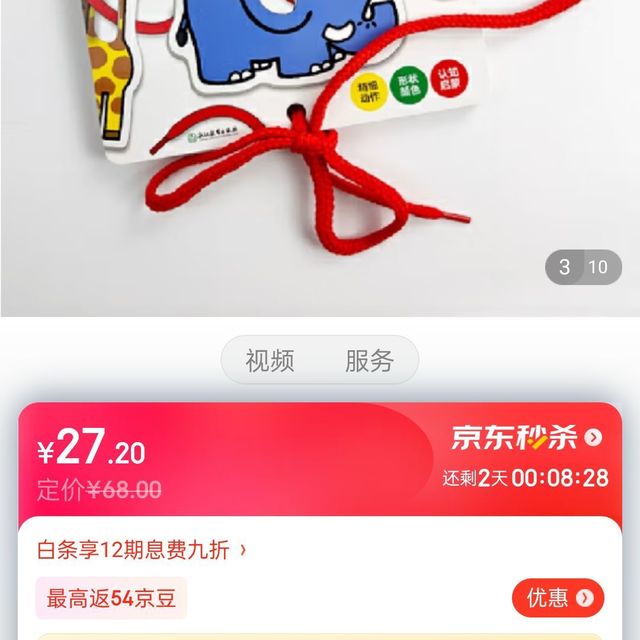Image resolution: width=640 pixels, height=640 pixels.
Task: Open 白条享12期息费九折 offer details
Action: (x=142, y=549)
